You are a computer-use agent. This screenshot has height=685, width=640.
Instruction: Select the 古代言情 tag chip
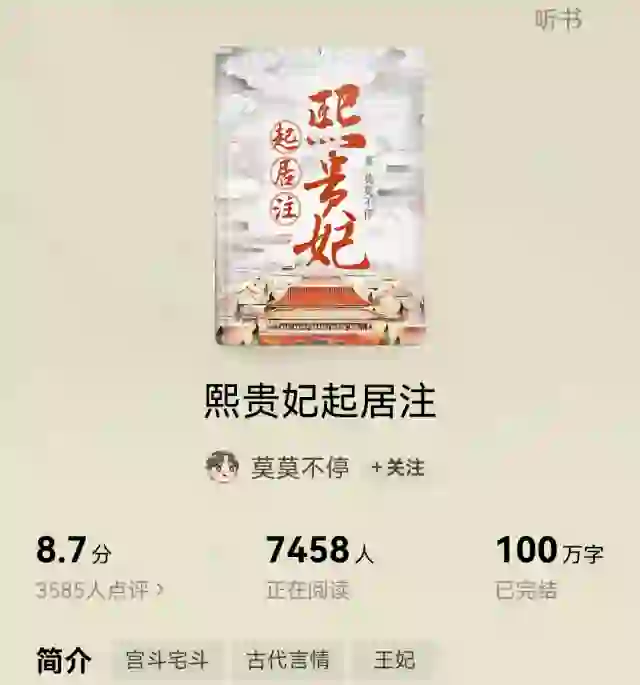point(287,661)
